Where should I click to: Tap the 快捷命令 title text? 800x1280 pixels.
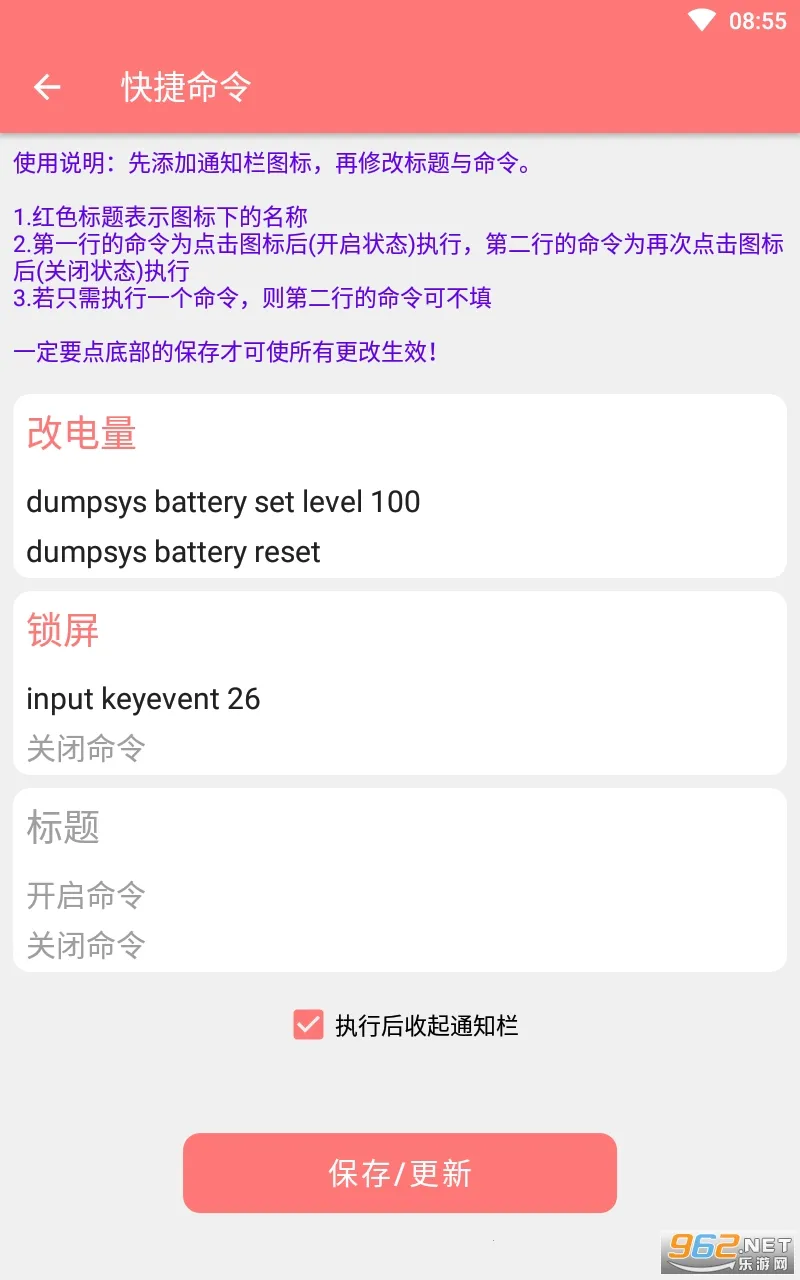pos(185,87)
